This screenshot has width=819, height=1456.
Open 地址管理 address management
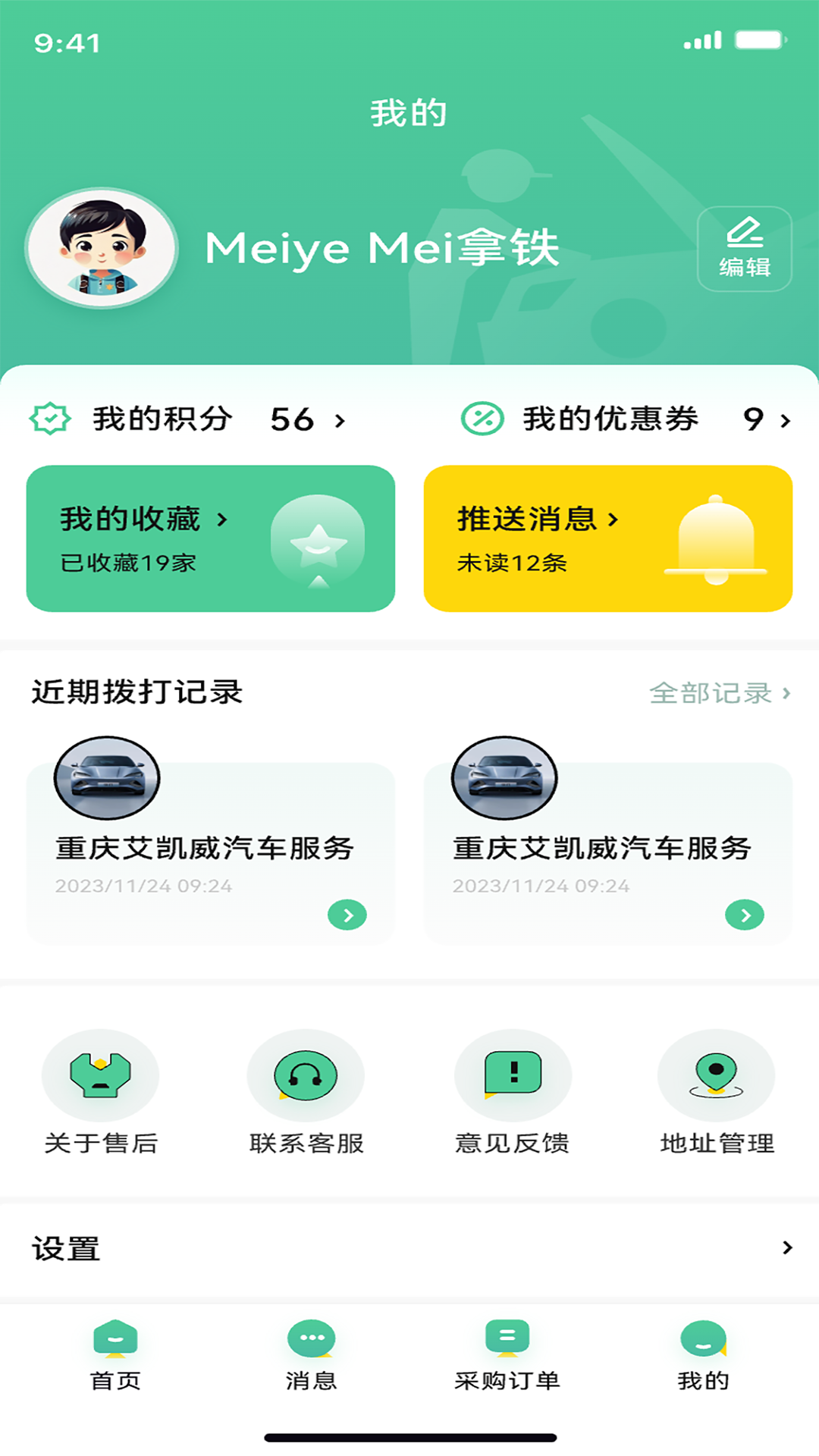[717, 1092]
